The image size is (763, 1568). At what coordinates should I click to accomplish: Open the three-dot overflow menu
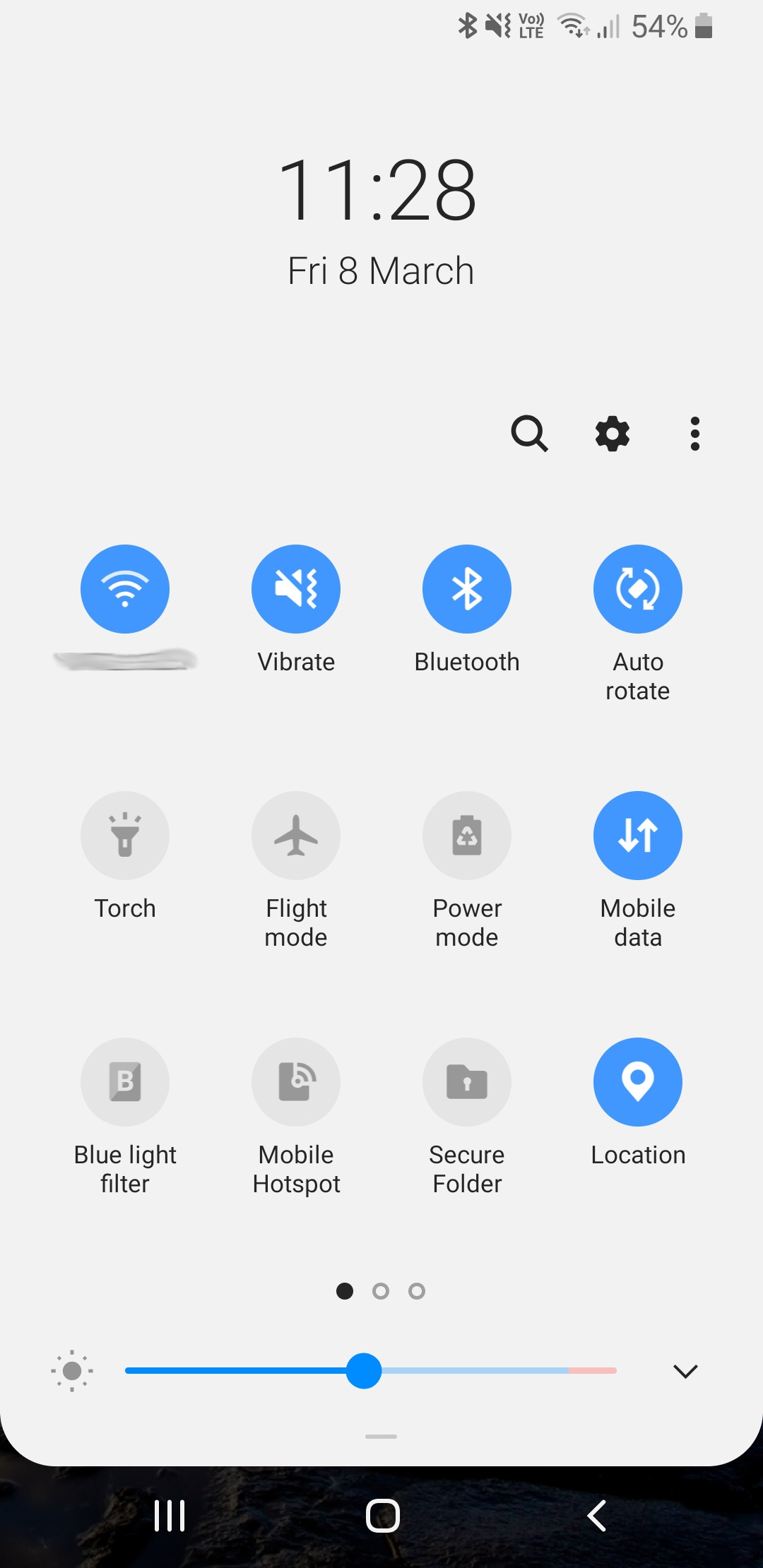click(x=695, y=433)
